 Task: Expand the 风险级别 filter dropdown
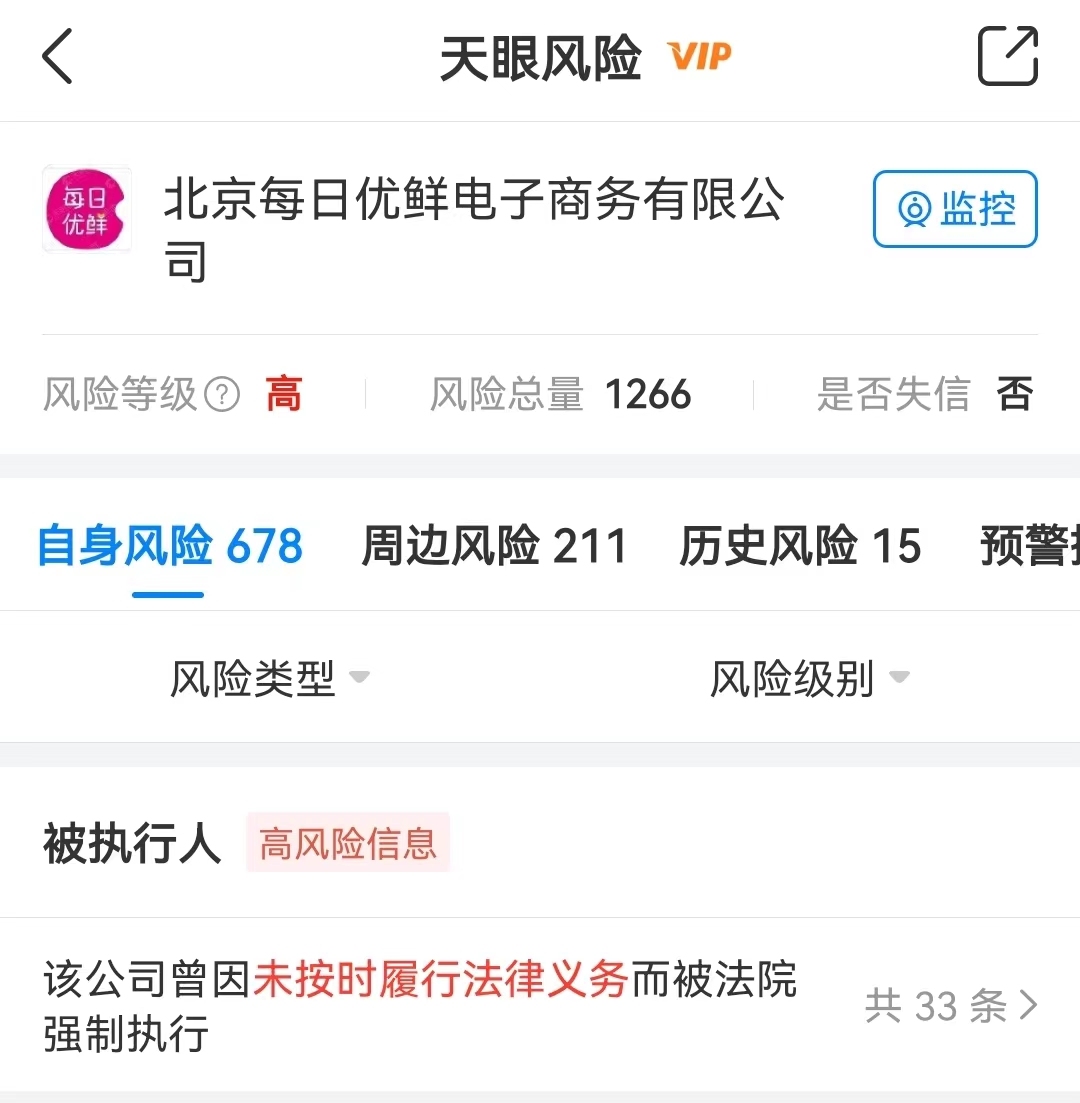point(810,679)
